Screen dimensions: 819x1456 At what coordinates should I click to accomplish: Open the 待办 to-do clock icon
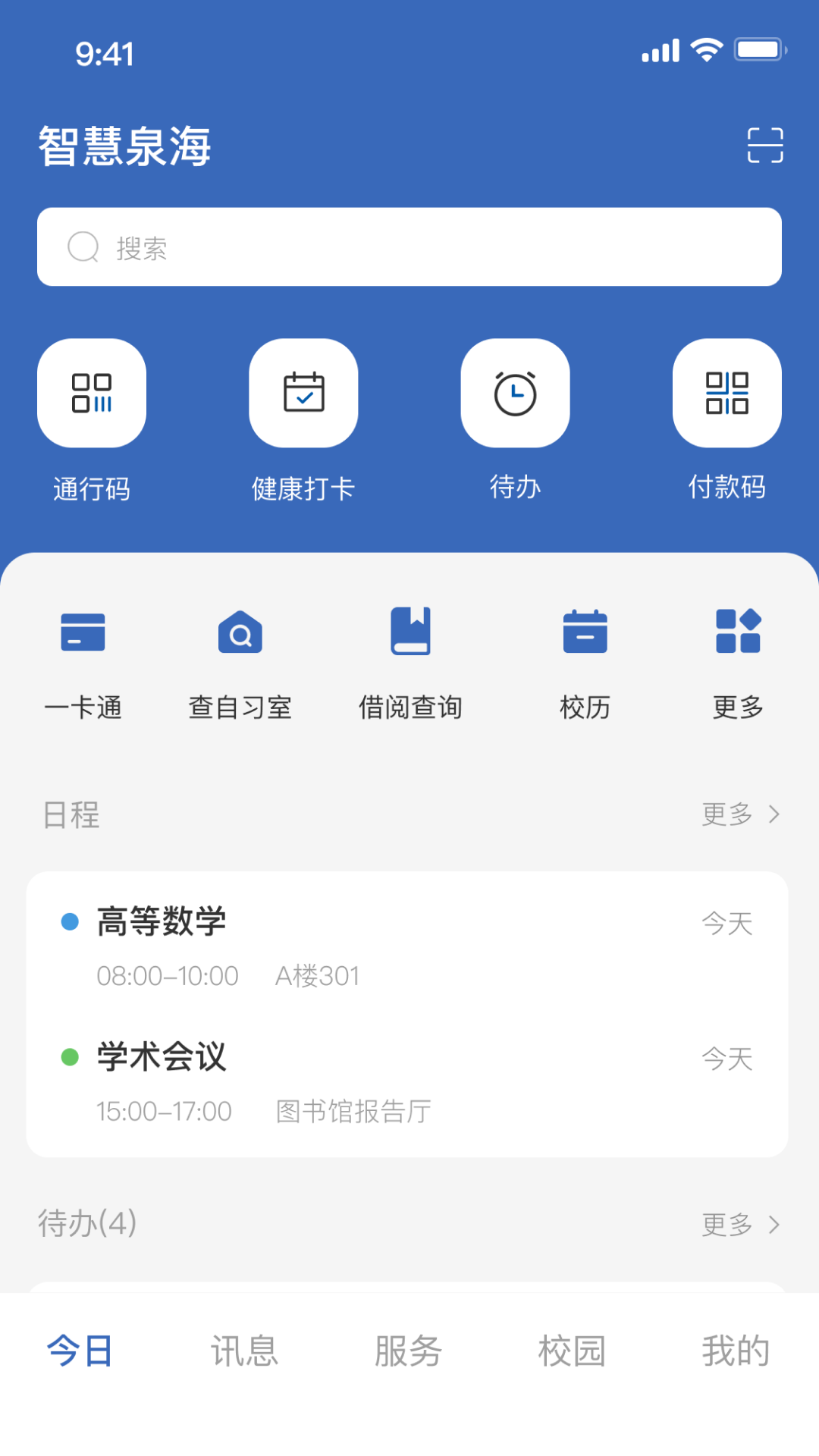(515, 392)
